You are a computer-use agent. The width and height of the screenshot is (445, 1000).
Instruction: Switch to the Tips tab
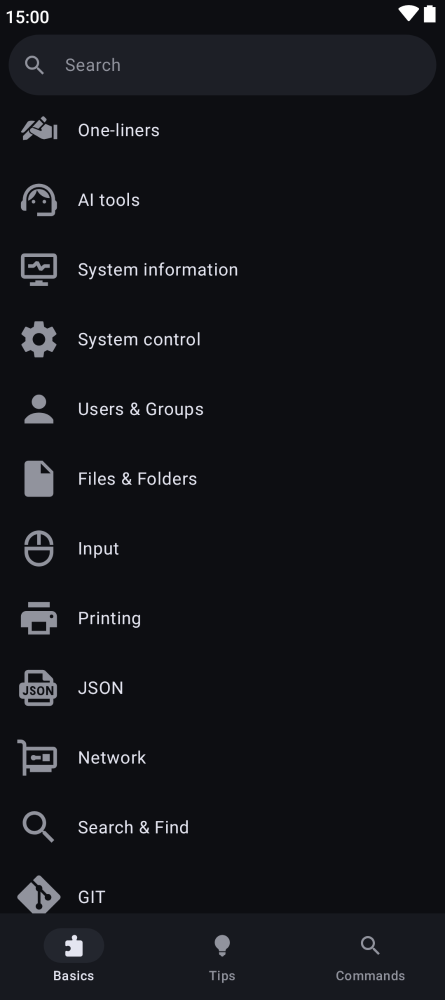click(x=222, y=957)
